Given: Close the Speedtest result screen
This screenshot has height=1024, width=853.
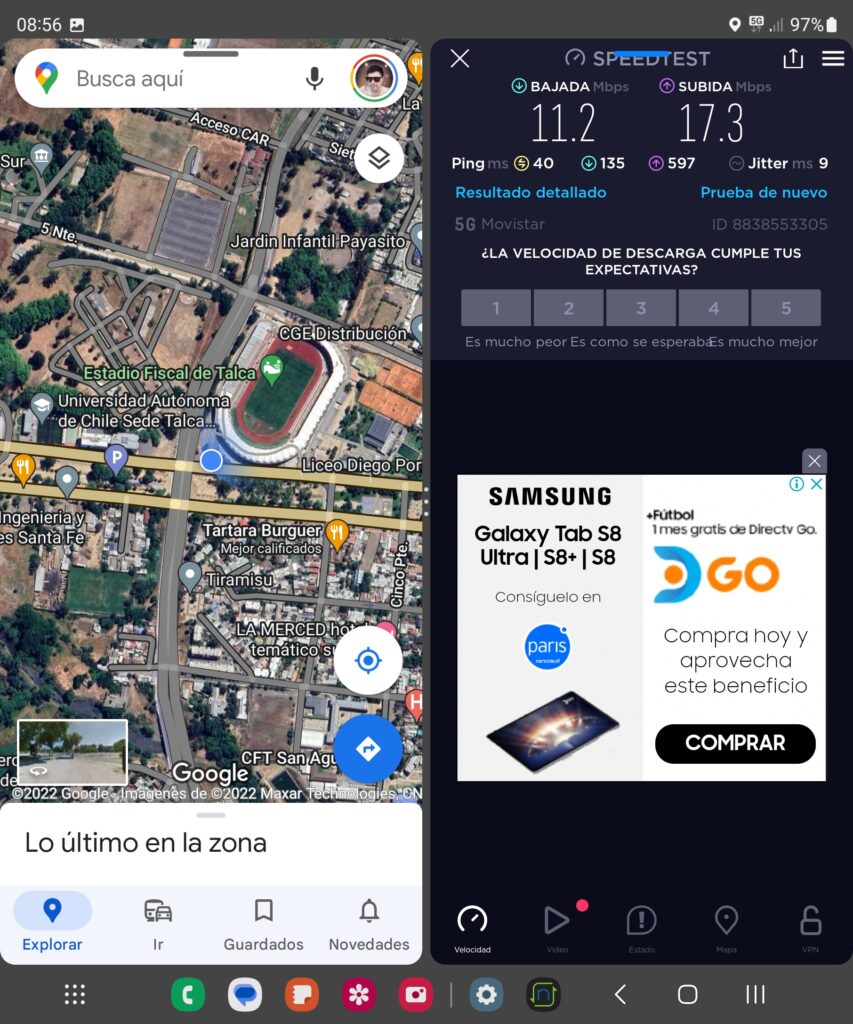Looking at the screenshot, I should click(x=460, y=58).
